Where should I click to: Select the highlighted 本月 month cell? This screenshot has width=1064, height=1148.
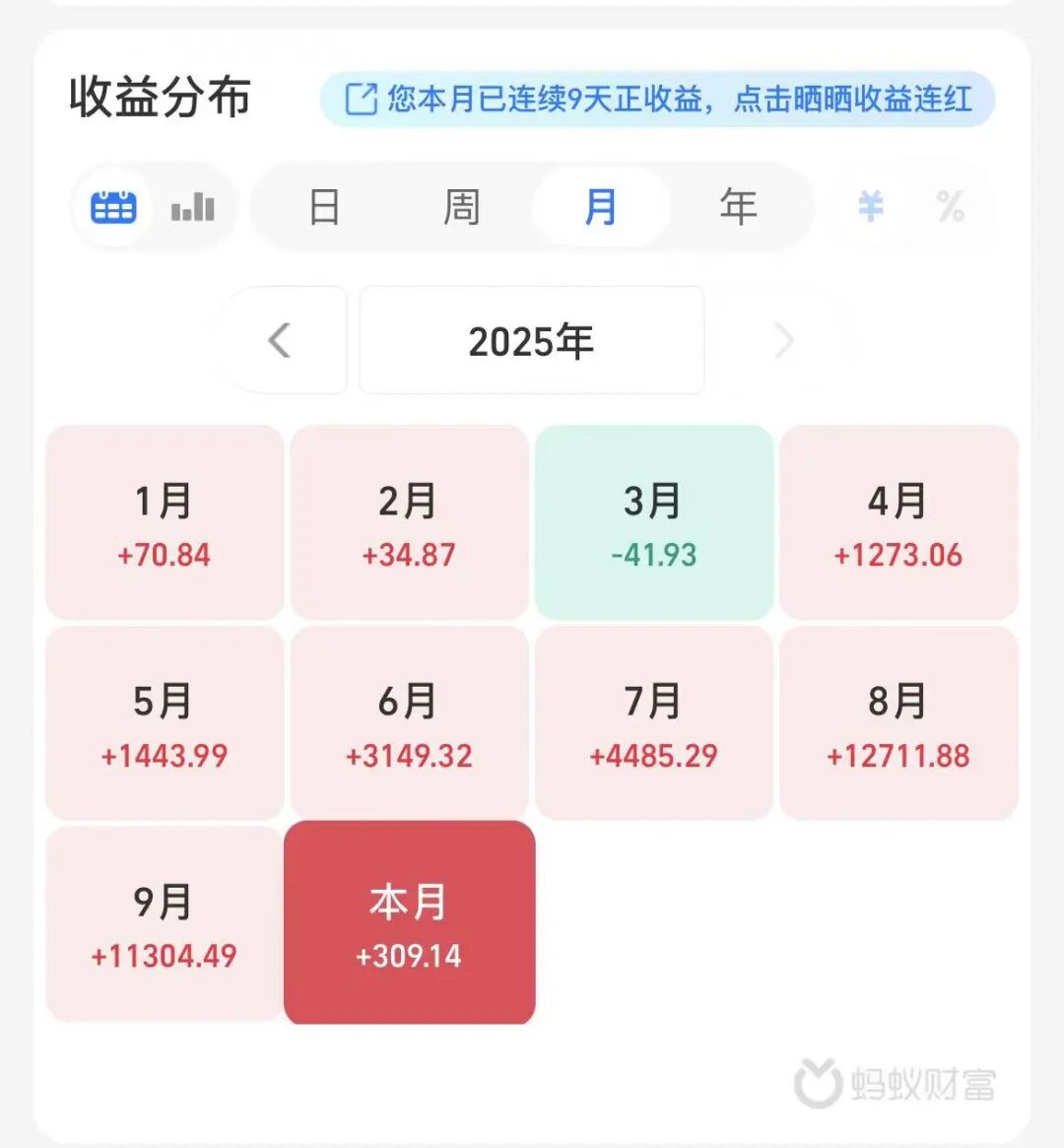pos(410,921)
